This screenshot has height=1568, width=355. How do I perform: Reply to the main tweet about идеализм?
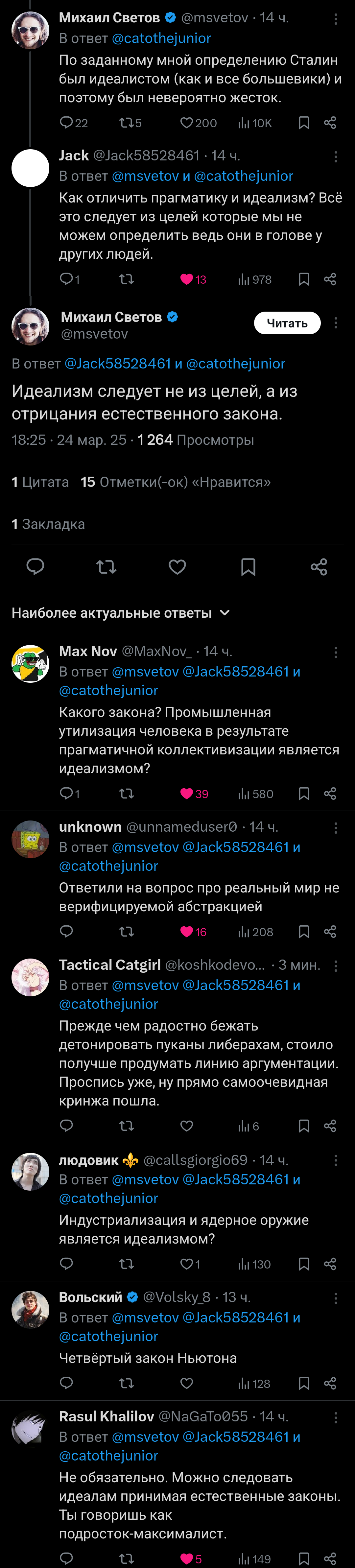pos(35,567)
